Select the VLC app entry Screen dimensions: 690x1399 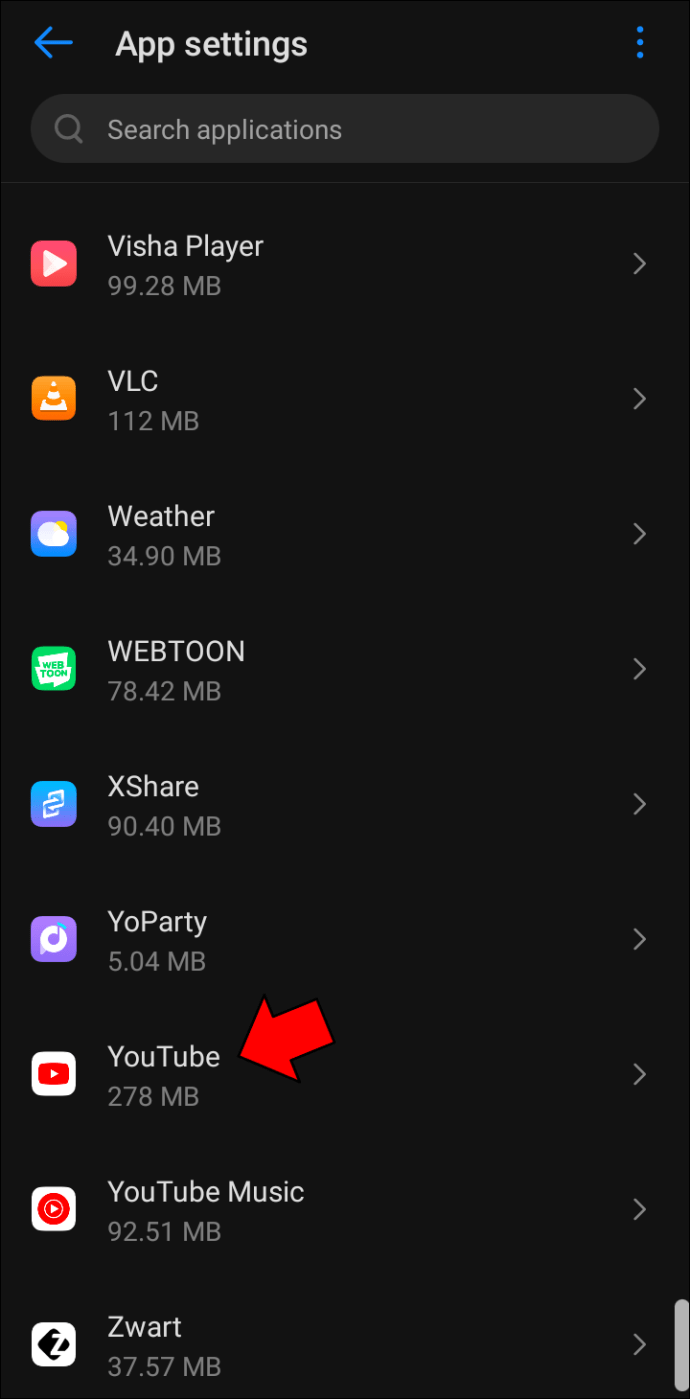345,399
